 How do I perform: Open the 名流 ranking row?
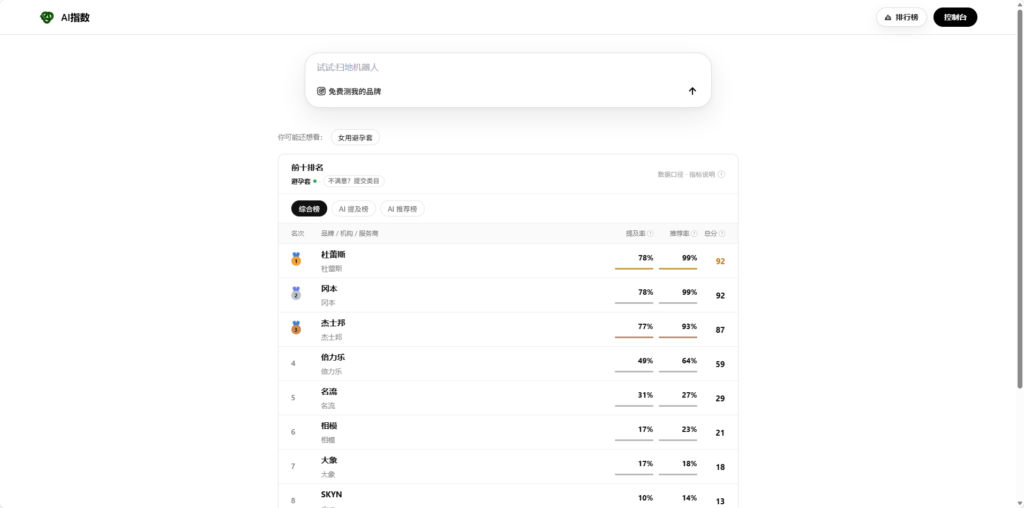click(x=508, y=398)
